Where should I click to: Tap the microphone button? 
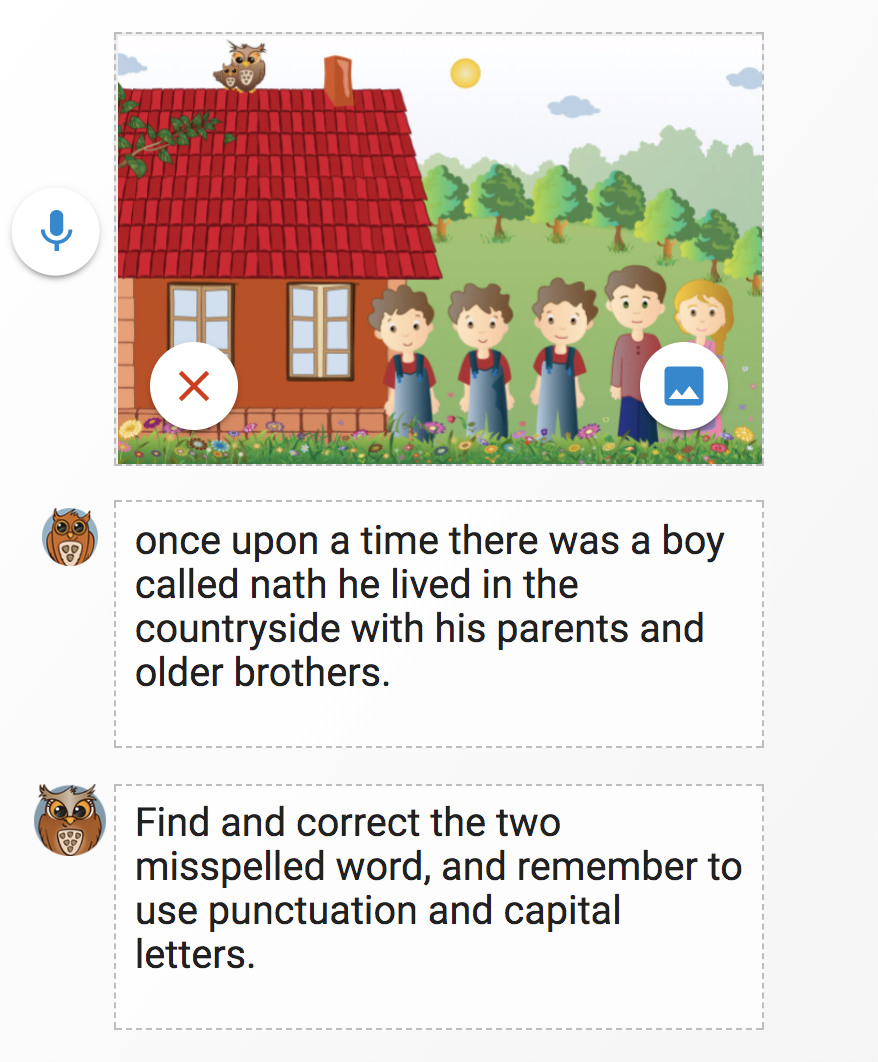56,231
